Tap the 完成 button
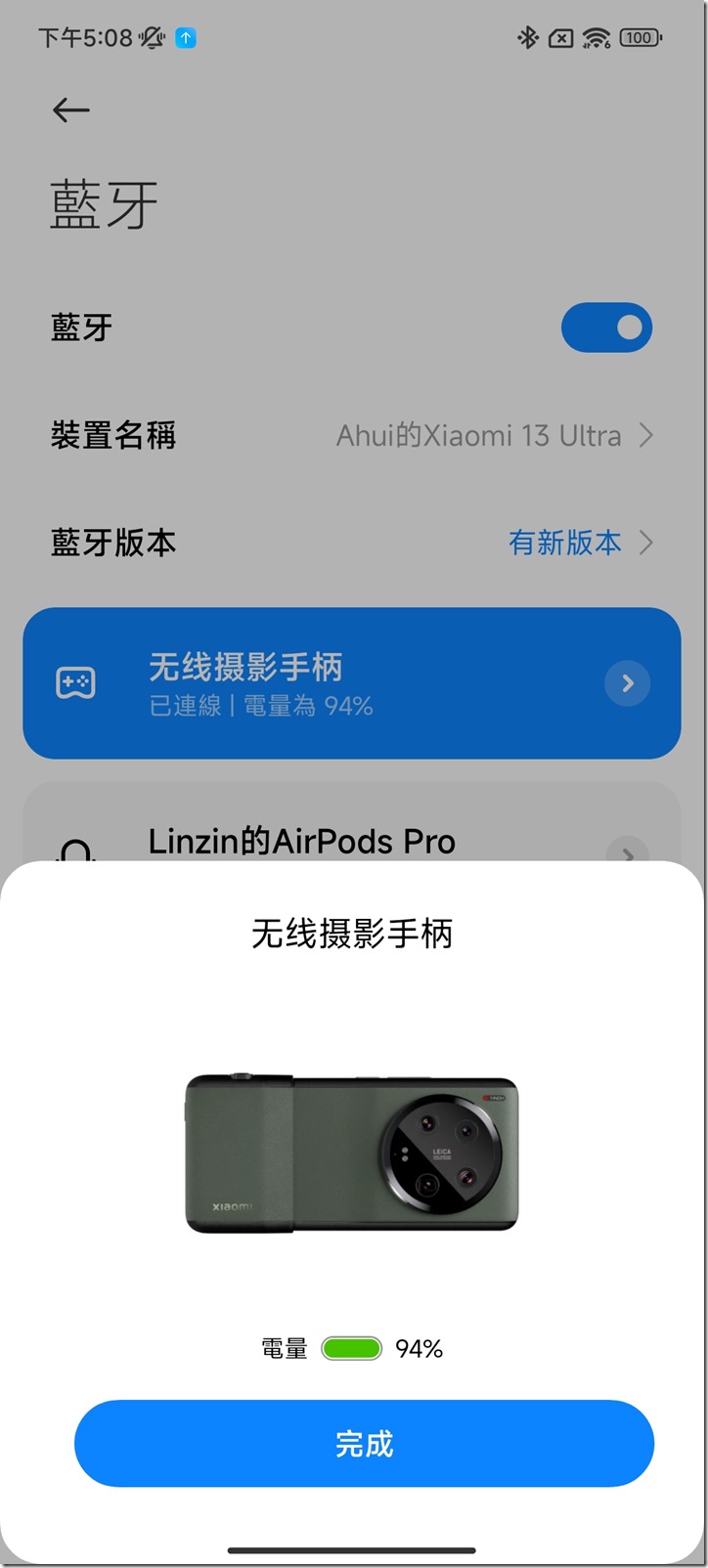Viewport: 708px width, 1568px height. coord(364,1443)
